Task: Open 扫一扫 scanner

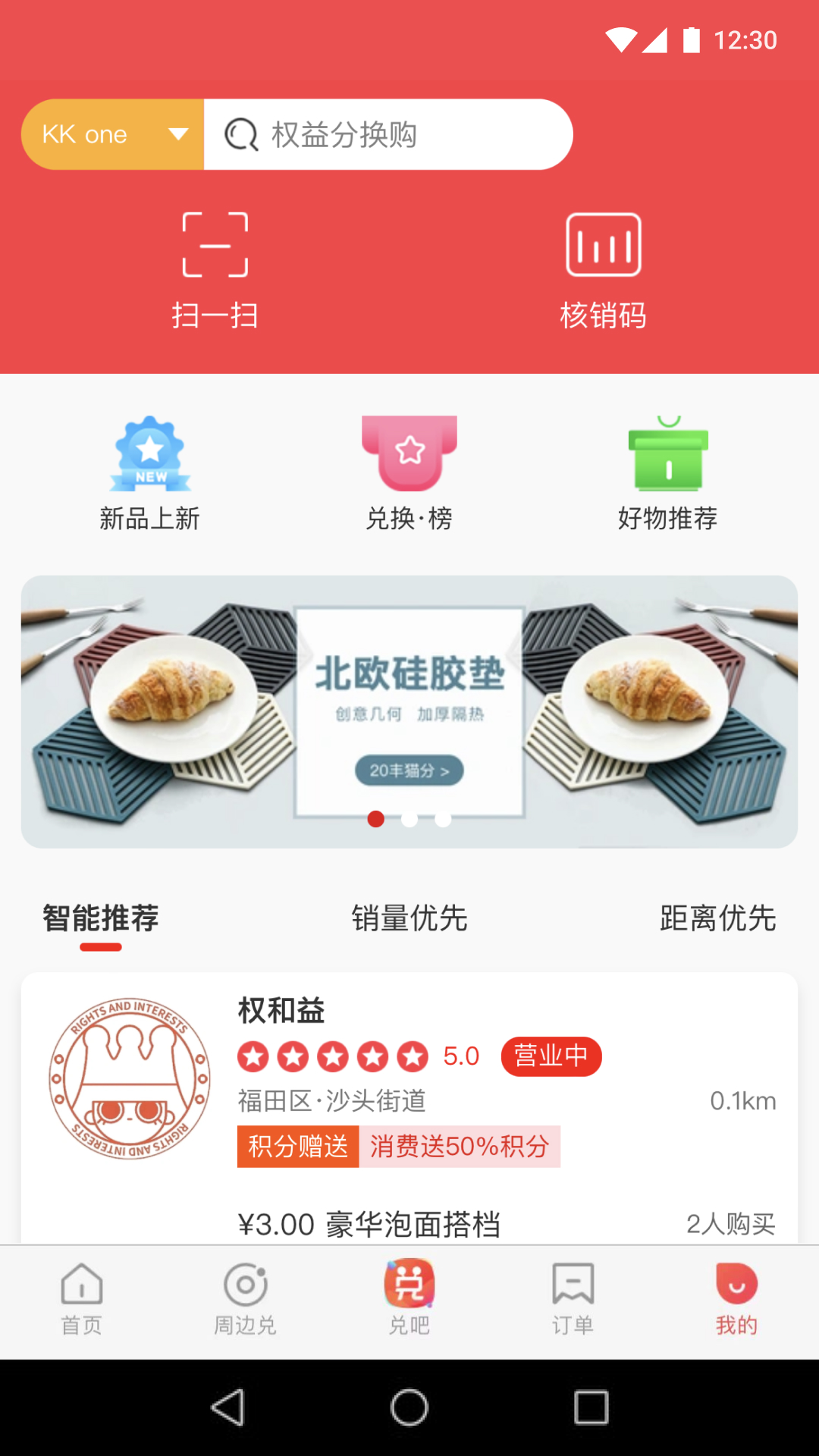Action: 215,271
